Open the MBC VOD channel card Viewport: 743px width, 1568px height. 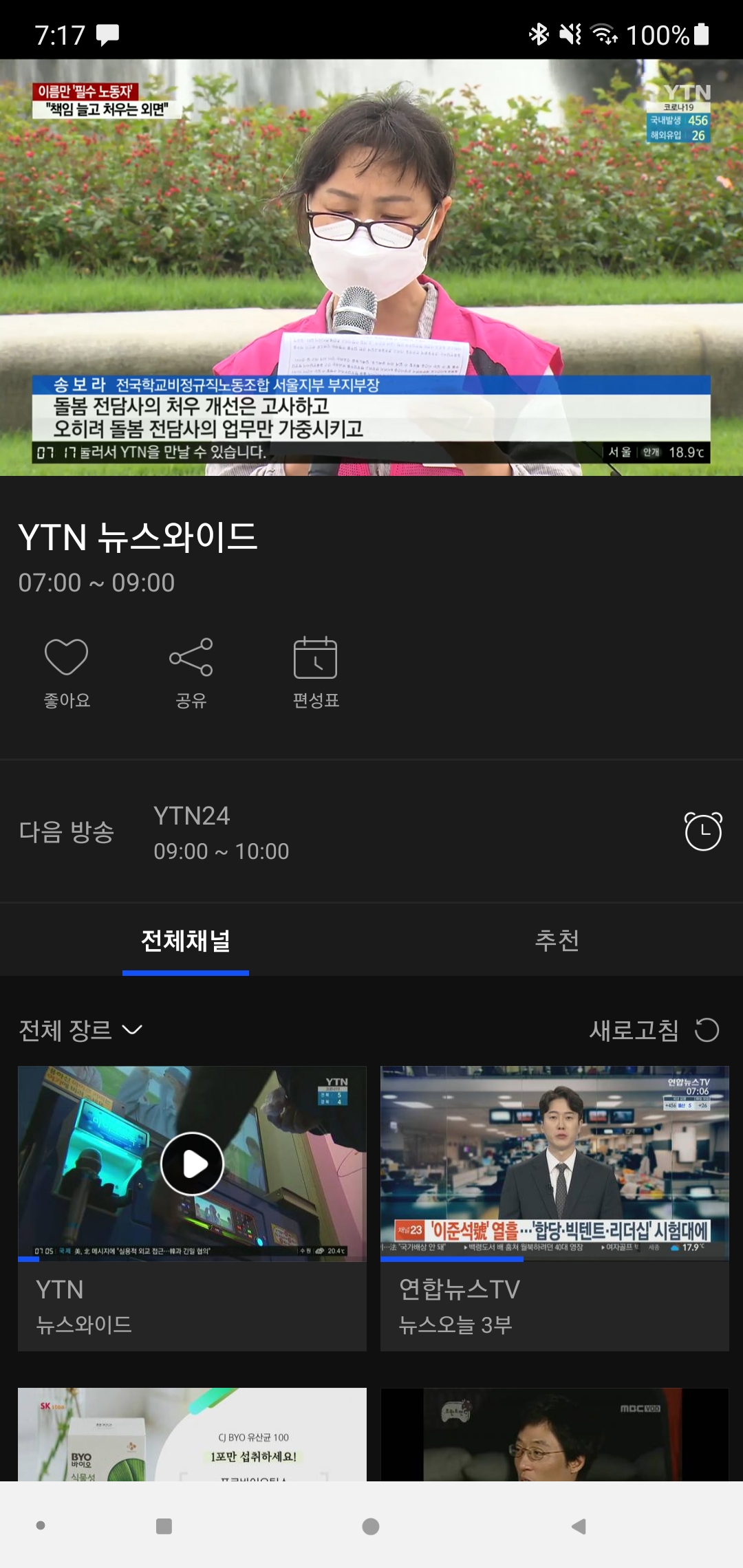[x=554, y=1434]
